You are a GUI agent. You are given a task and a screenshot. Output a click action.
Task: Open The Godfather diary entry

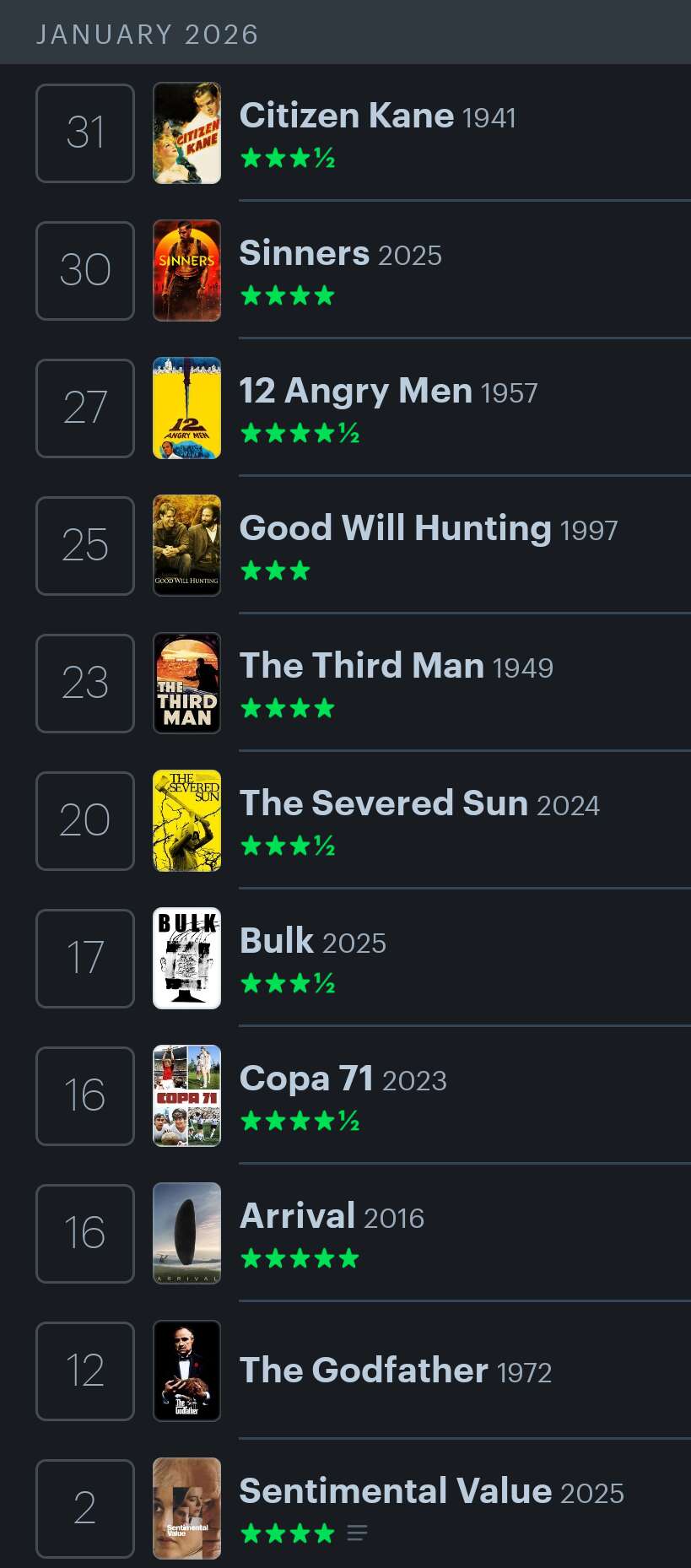(x=363, y=1371)
